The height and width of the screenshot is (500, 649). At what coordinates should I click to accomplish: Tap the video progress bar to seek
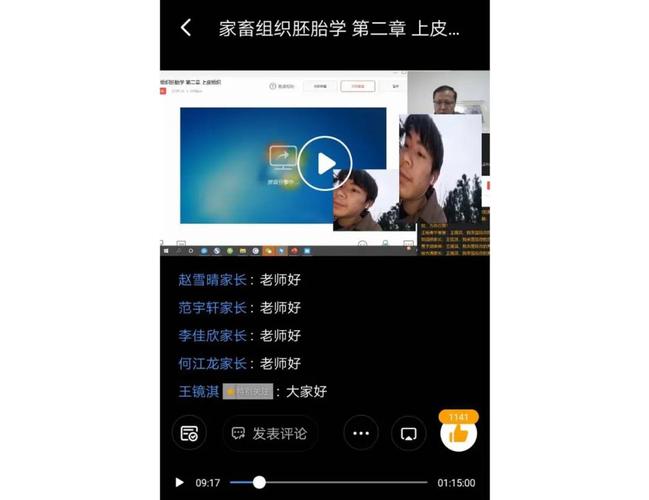click(328, 483)
